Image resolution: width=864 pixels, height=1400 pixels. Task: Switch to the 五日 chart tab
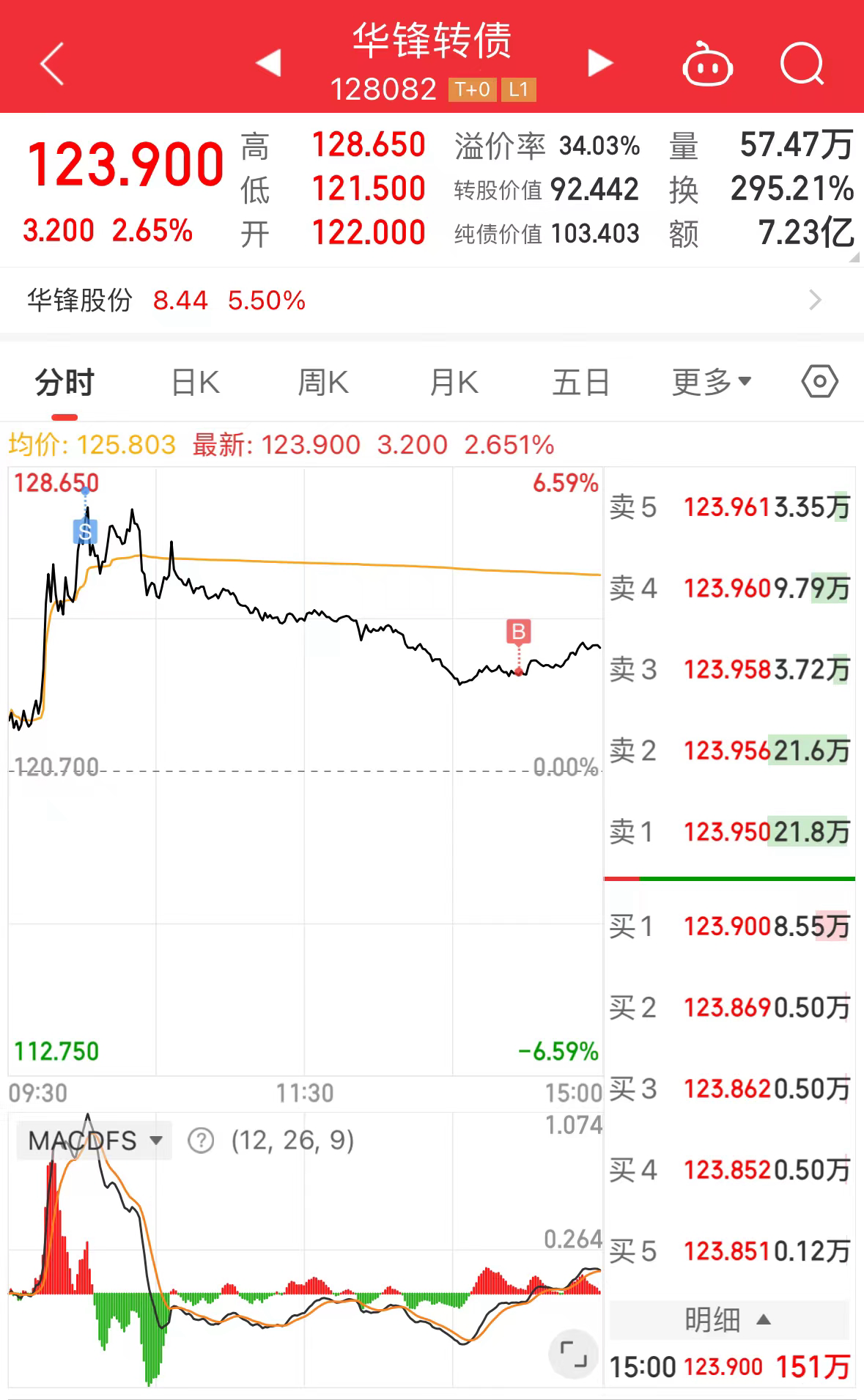tap(580, 383)
